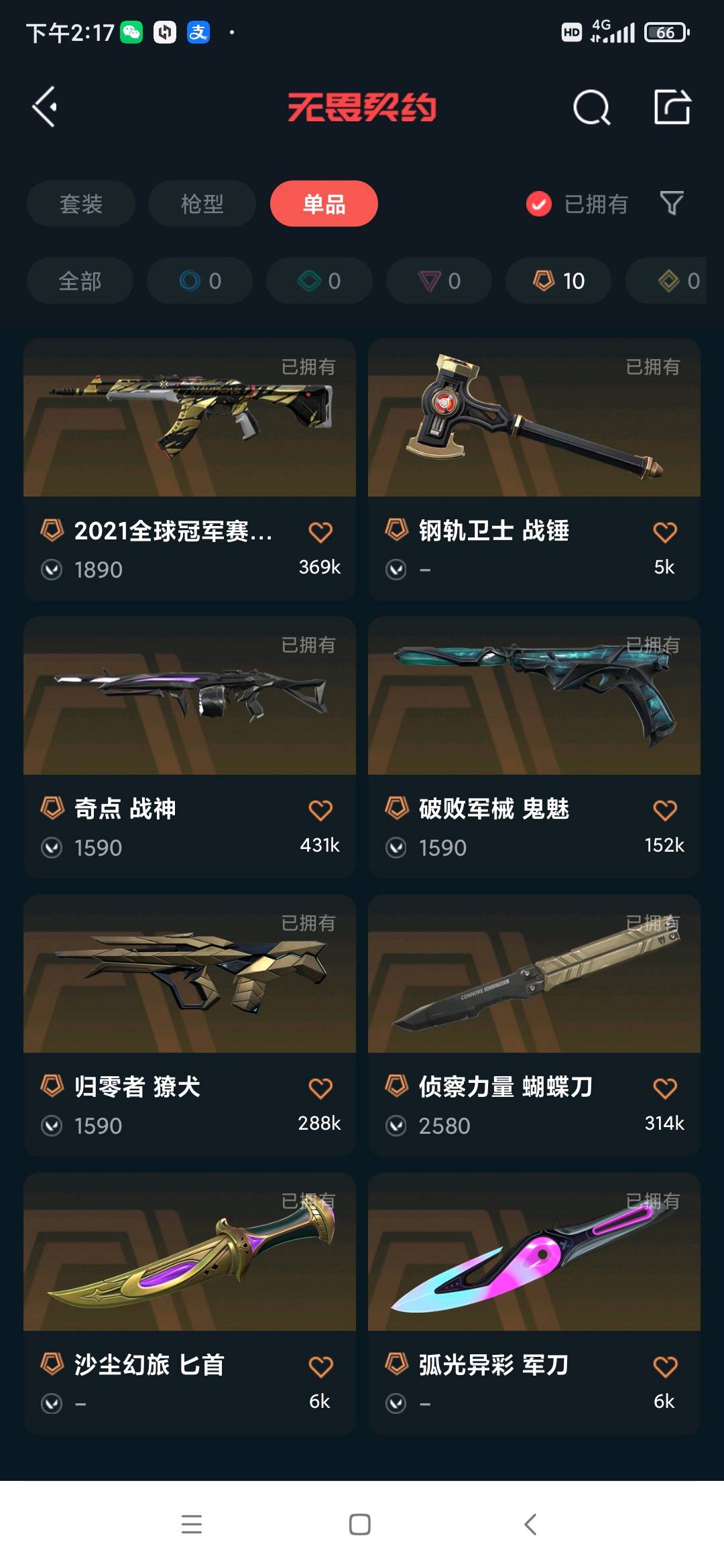Open the search icon
Screen dimensions: 724x1568
(x=591, y=107)
